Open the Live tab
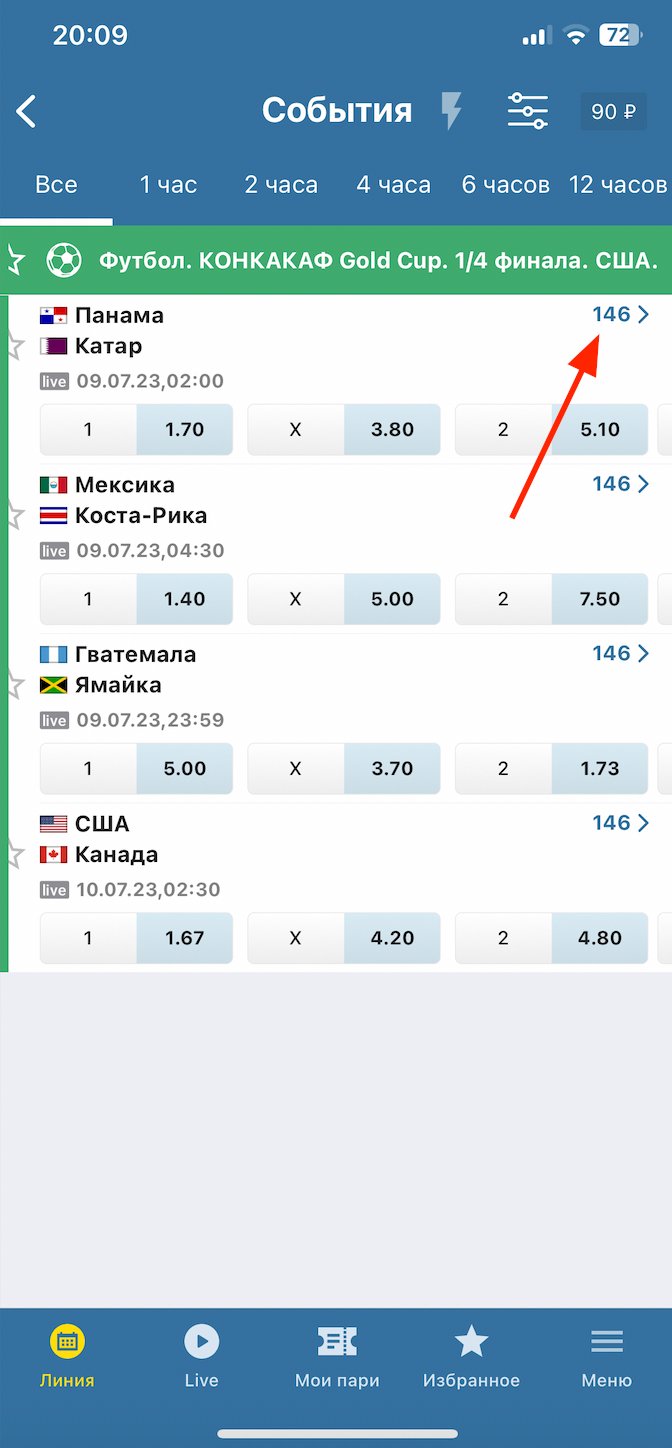672x1448 pixels. pos(201,1356)
